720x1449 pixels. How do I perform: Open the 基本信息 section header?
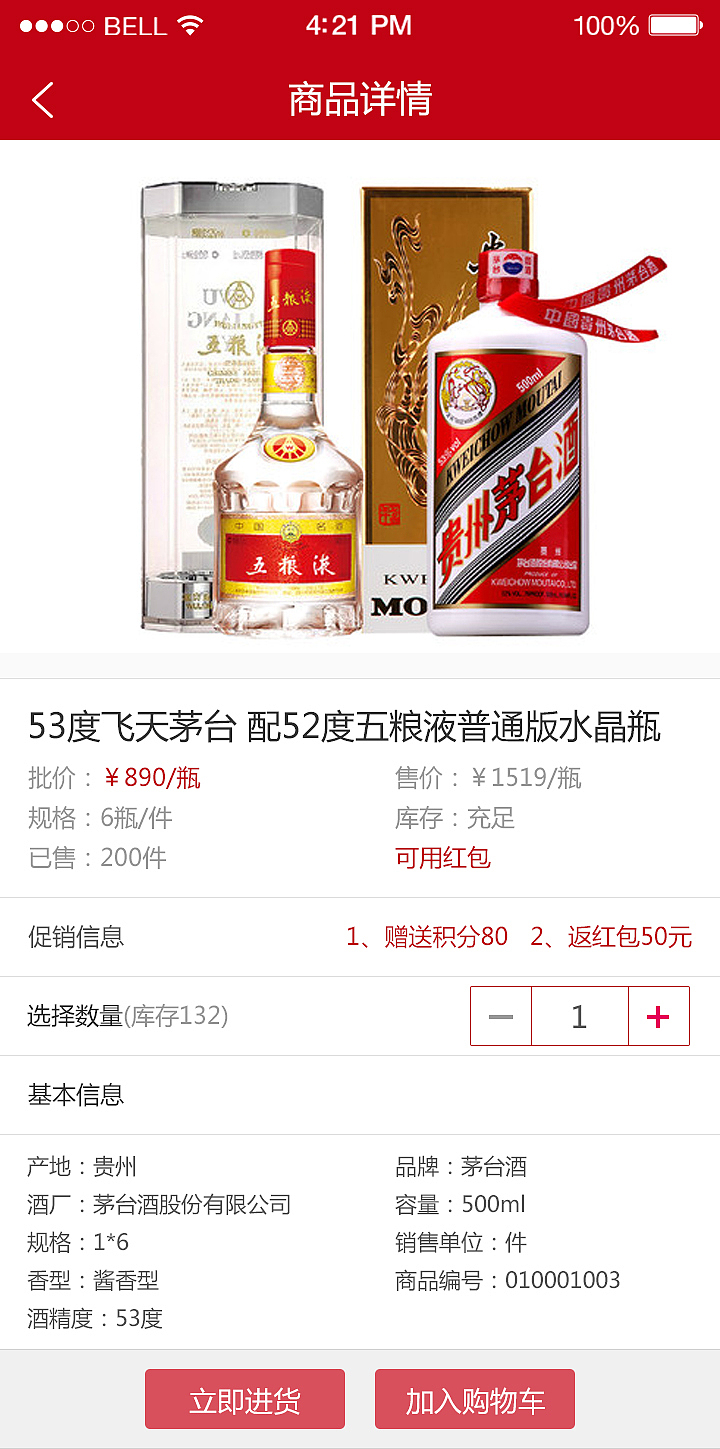coord(75,1095)
